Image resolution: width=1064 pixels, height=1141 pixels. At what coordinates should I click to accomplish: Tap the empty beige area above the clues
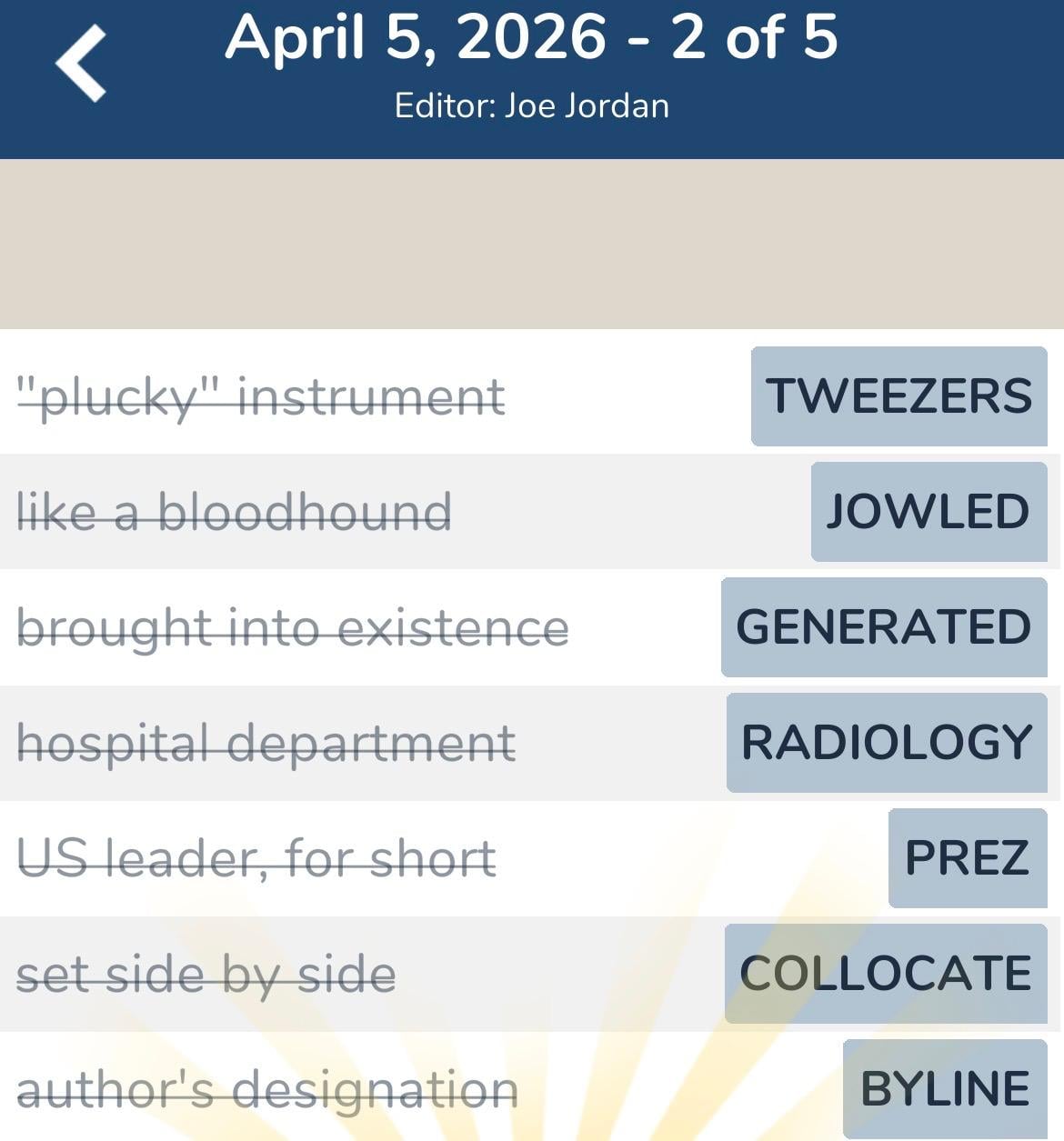pos(532,241)
